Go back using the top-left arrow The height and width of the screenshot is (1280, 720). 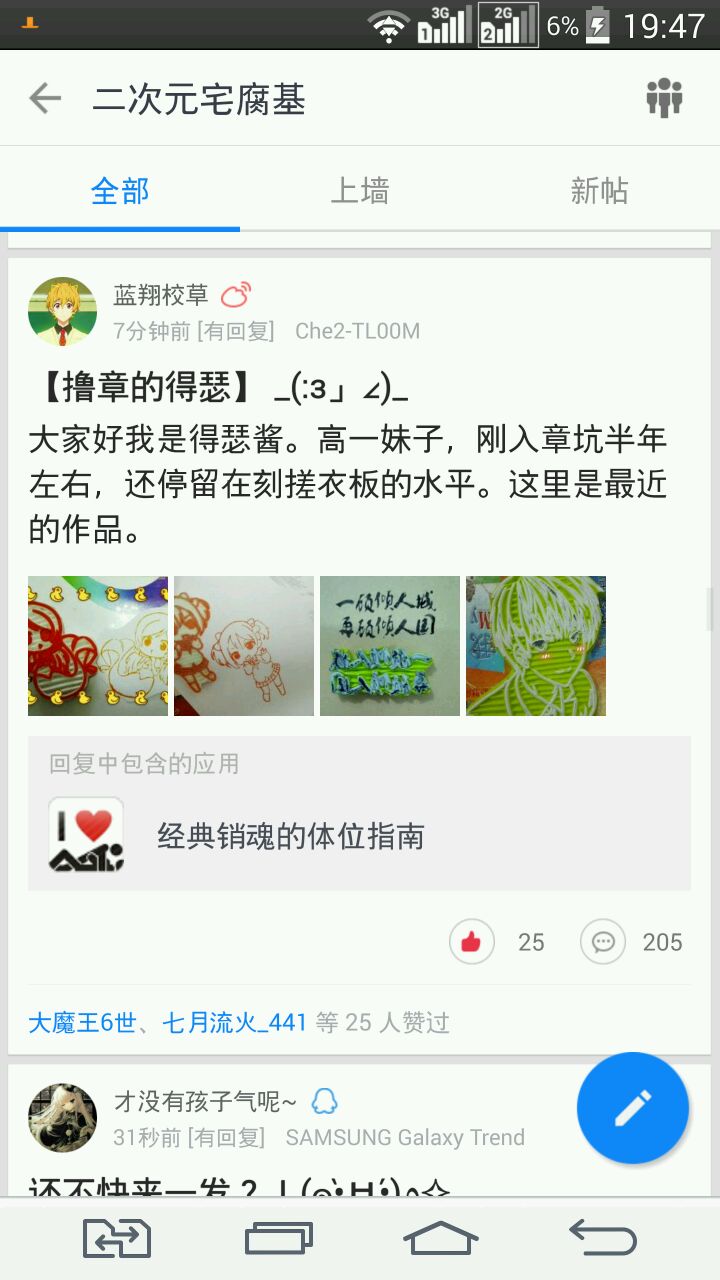click(x=45, y=98)
